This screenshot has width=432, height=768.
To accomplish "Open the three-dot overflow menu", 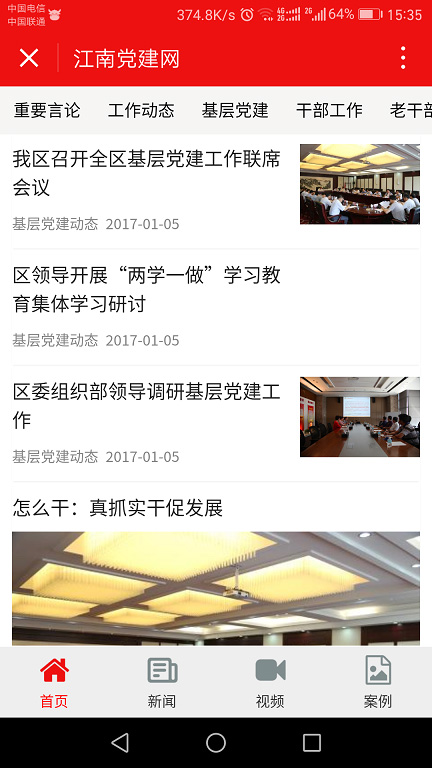I will click(403, 58).
